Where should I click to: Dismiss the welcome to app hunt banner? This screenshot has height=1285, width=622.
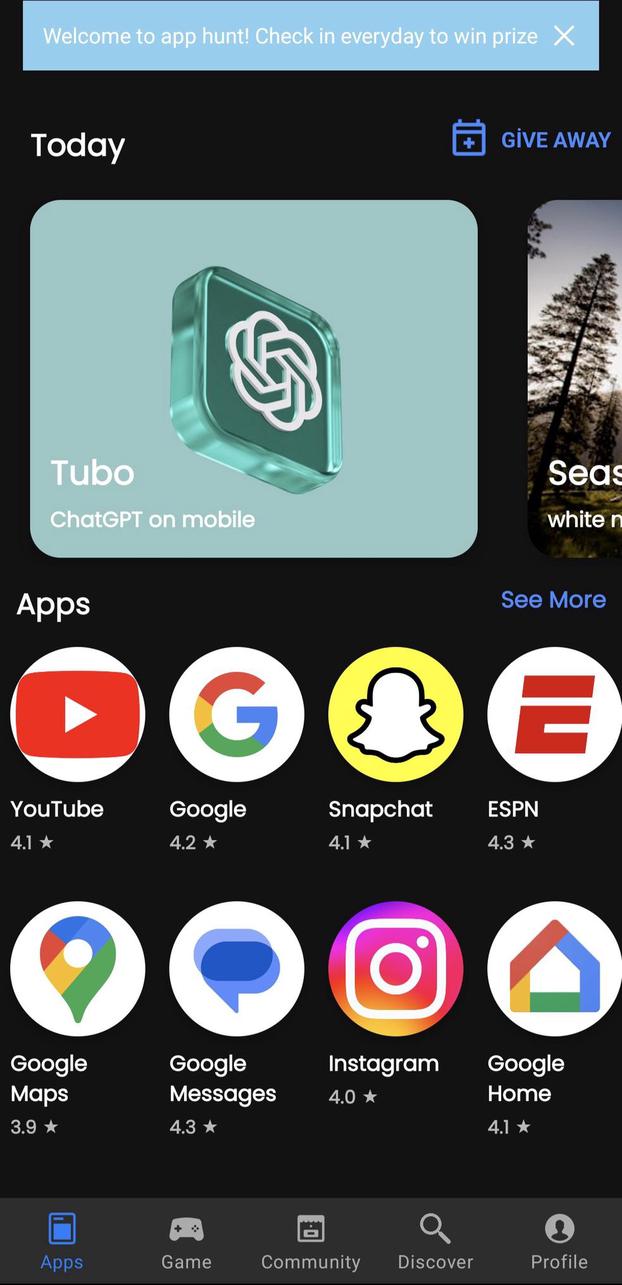[564, 36]
